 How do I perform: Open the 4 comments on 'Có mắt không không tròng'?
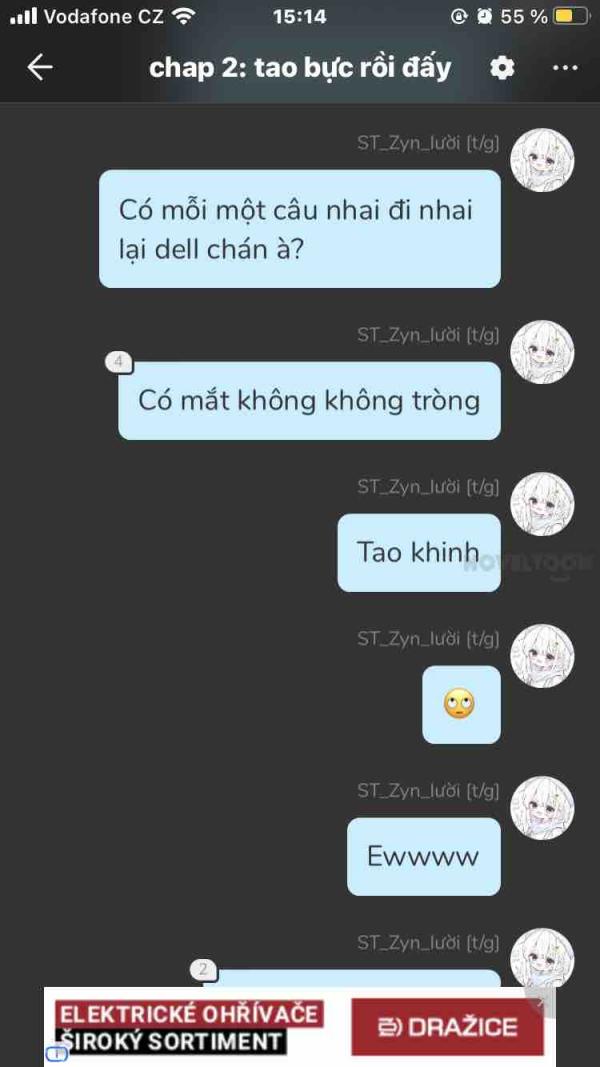119,363
